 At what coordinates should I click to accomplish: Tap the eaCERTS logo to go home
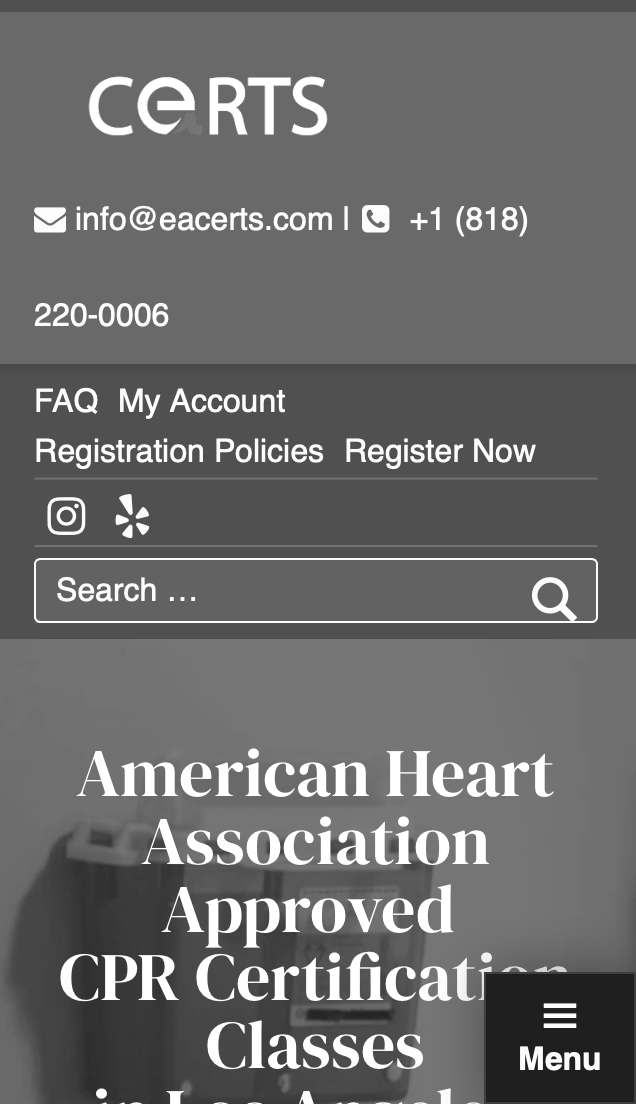pos(208,106)
